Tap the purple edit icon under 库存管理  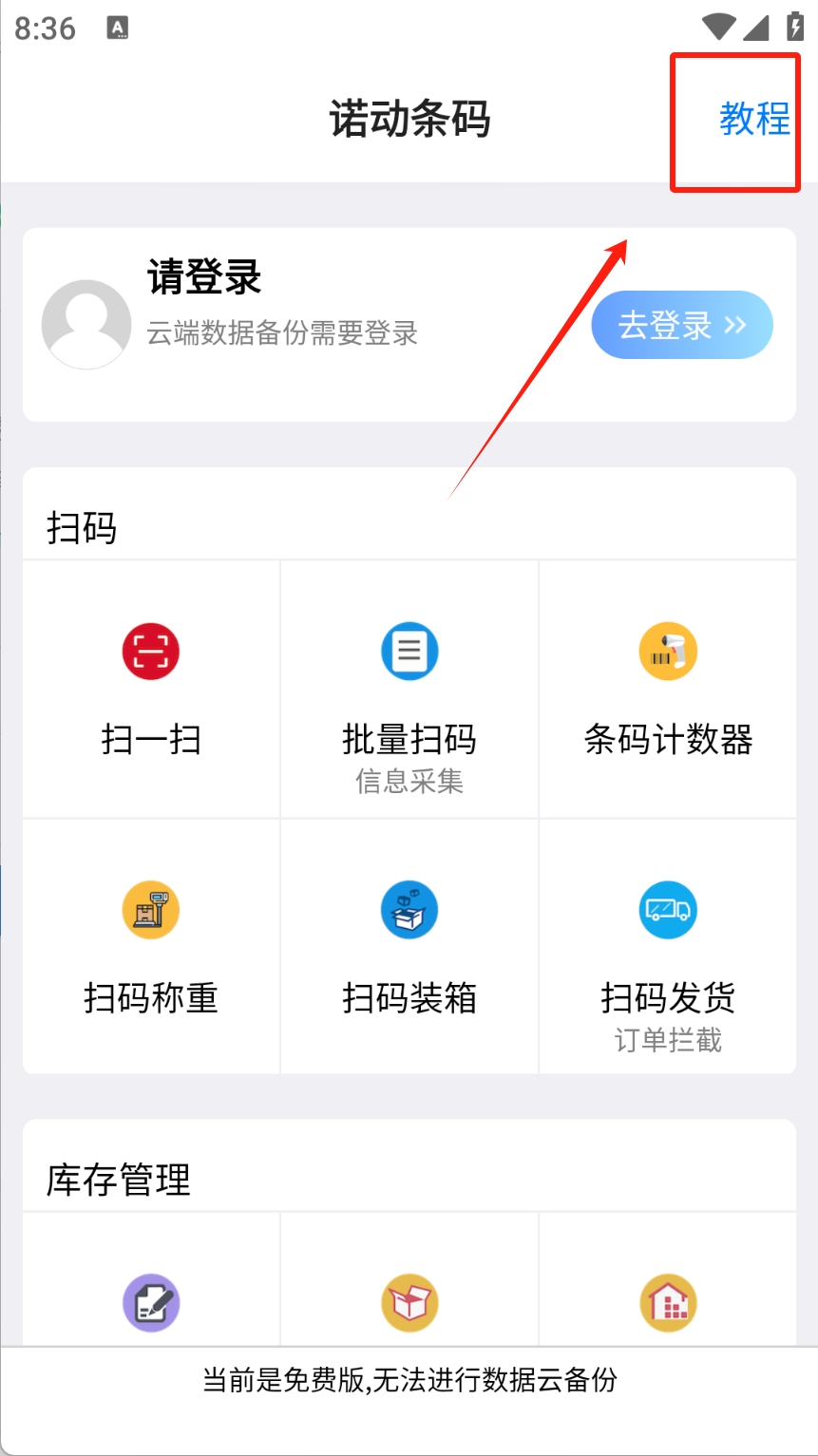tap(151, 1303)
